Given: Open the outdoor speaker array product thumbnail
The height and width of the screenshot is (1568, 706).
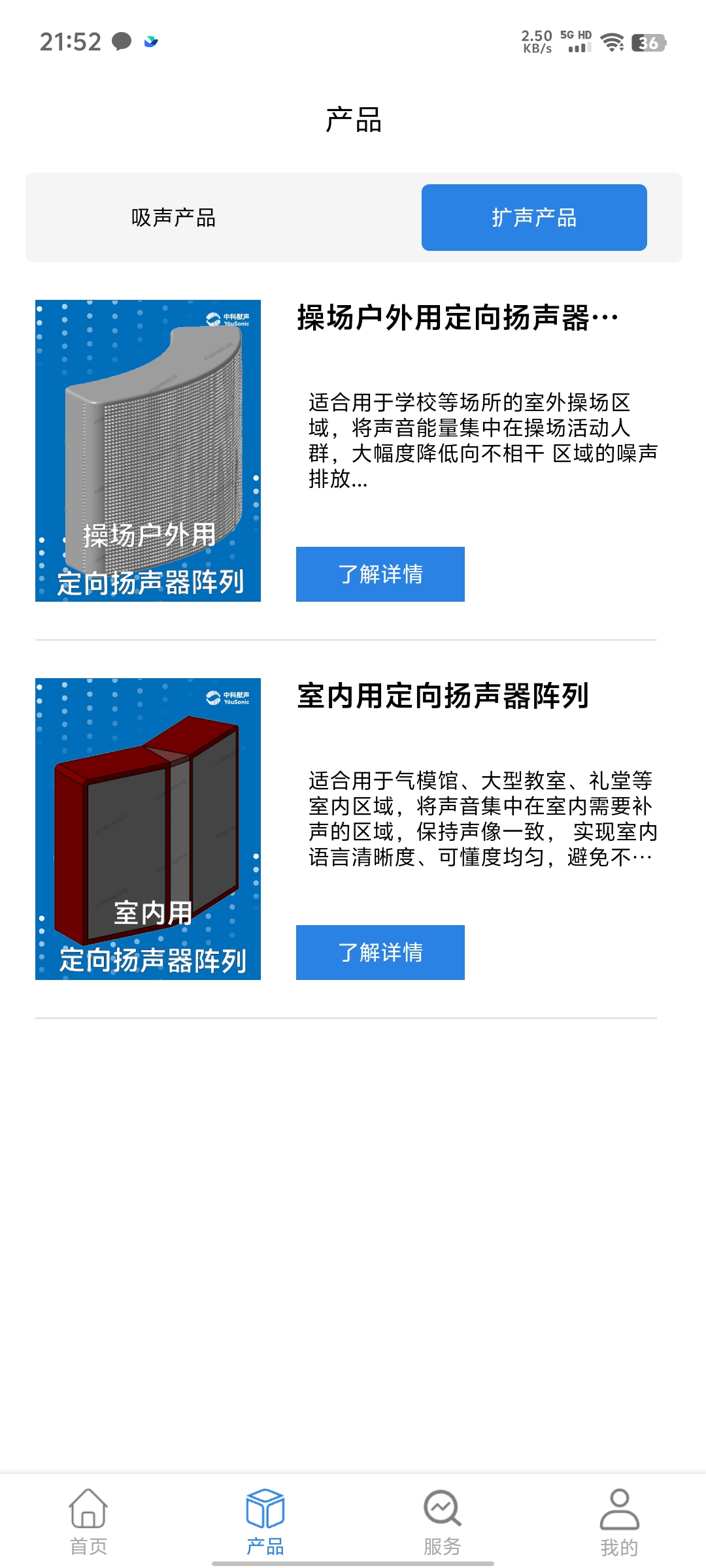Looking at the screenshot, I should pos(148,451).
